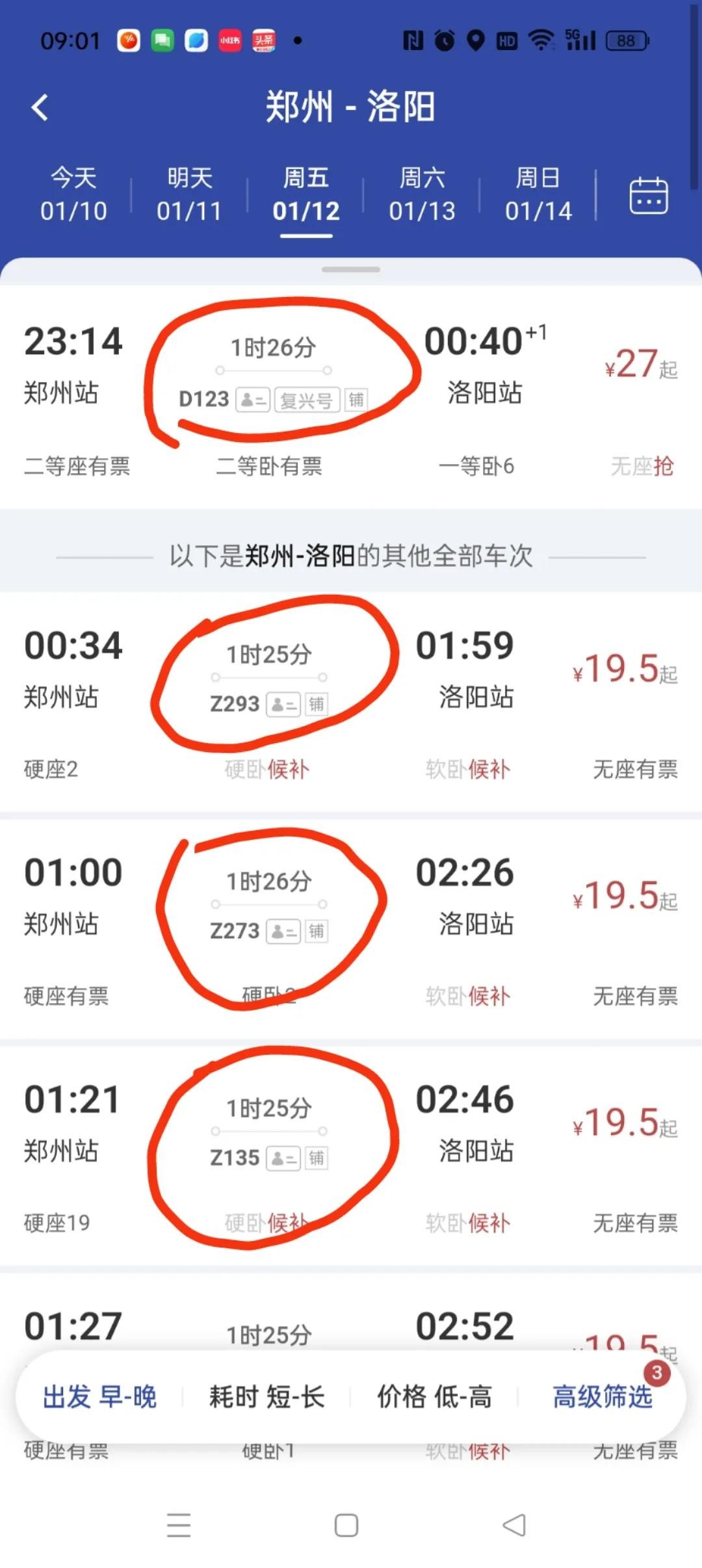Tap the system back triangle
This screenshot has width=702, height=1568.
(x=514, y=1525)
